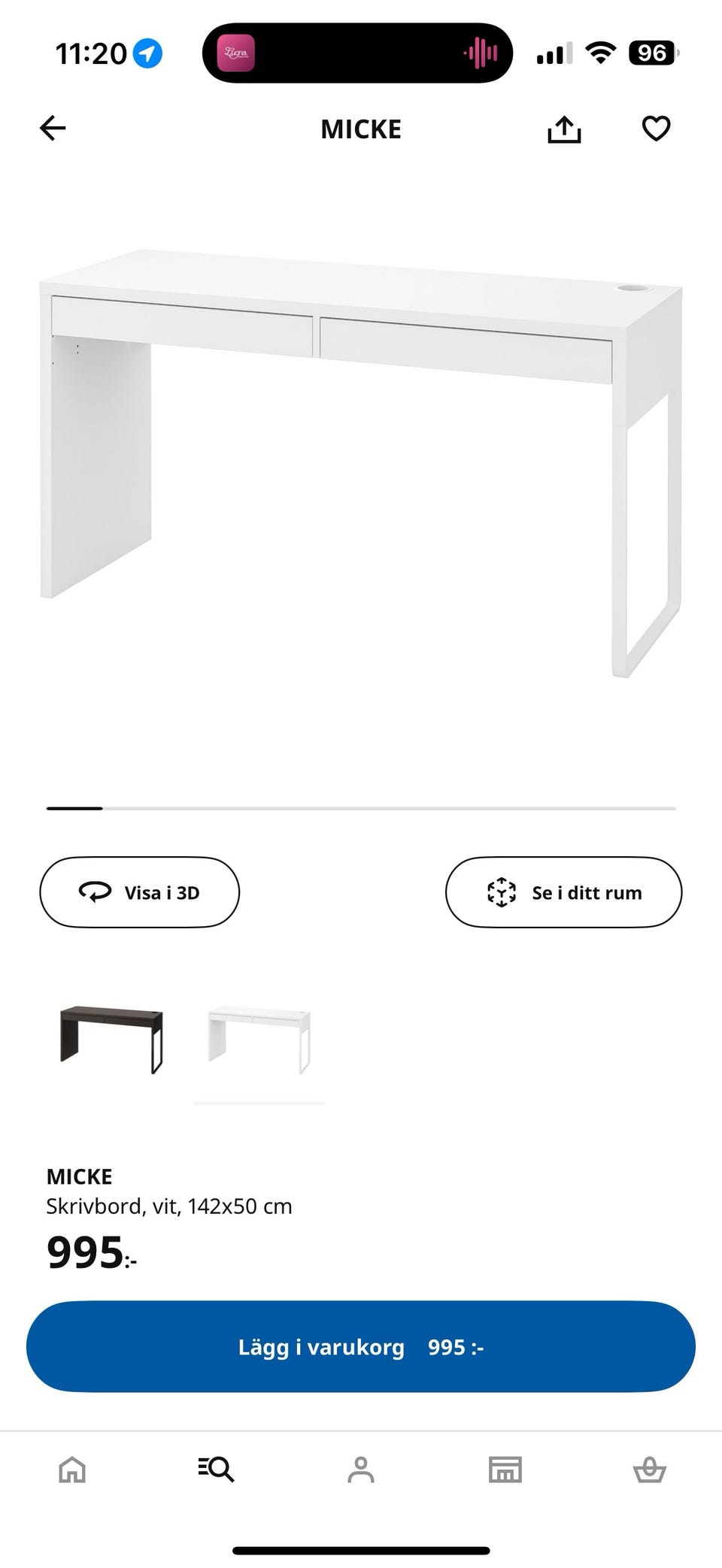Open the Home tab in bottom navigation
This screenshot has width=722, height=1568.
pos(72,1471)
